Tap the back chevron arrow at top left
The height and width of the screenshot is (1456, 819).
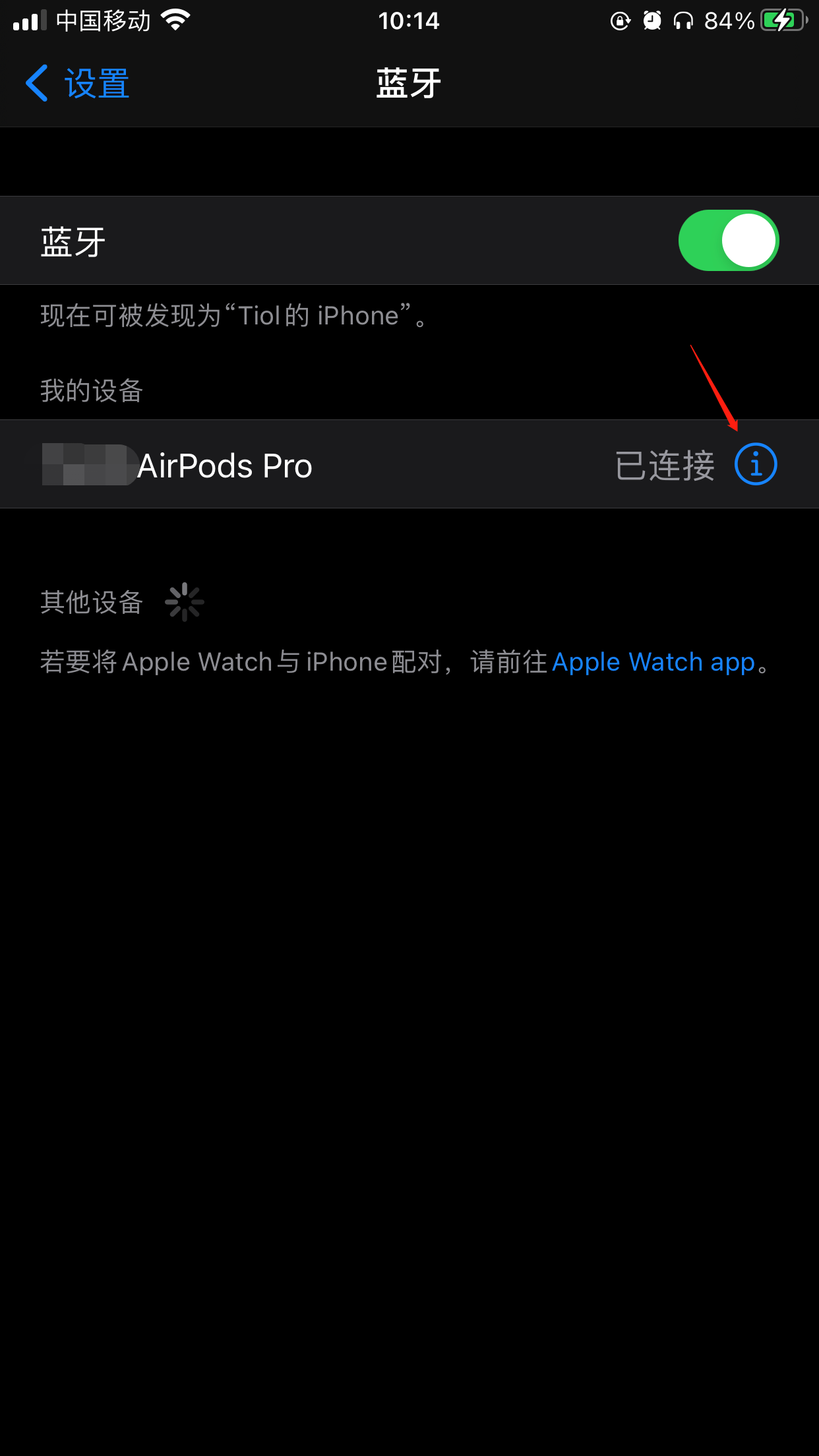click(36, 83)
